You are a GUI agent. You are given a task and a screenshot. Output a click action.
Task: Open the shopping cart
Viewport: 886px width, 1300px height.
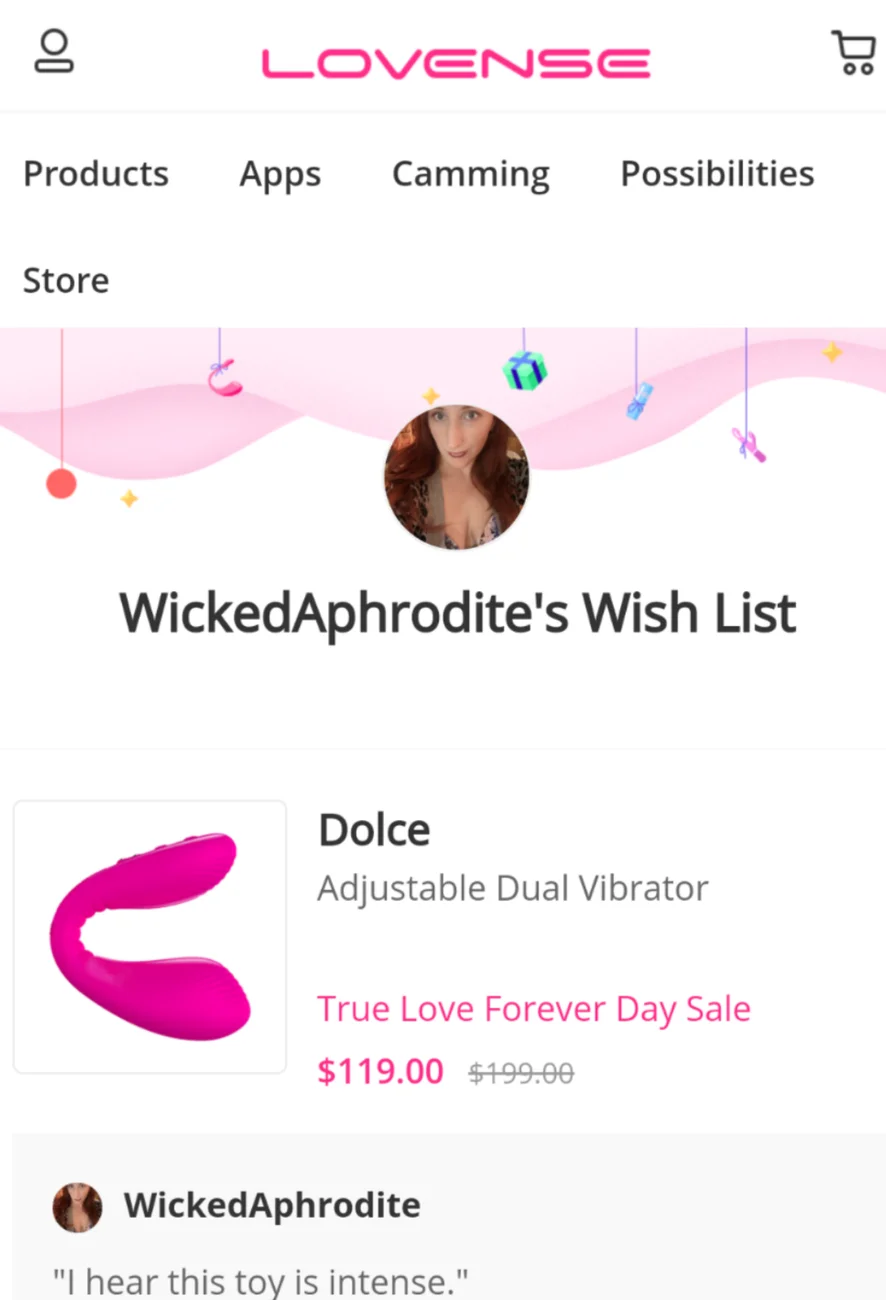pyautogui.click(x=853, y=54)
